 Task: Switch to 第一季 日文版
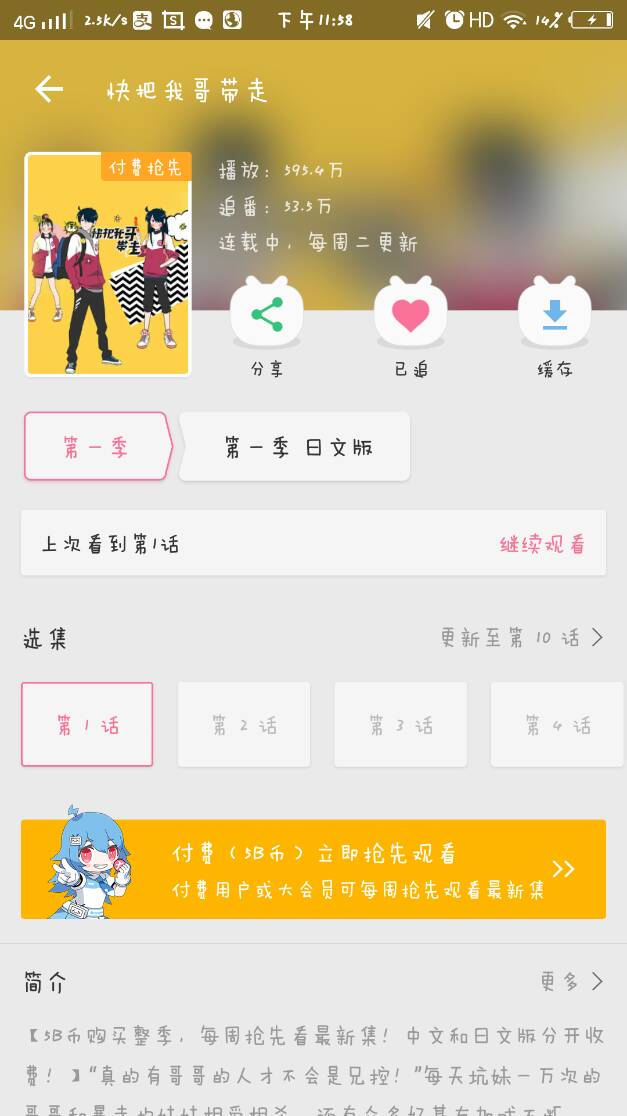[297, 447]
